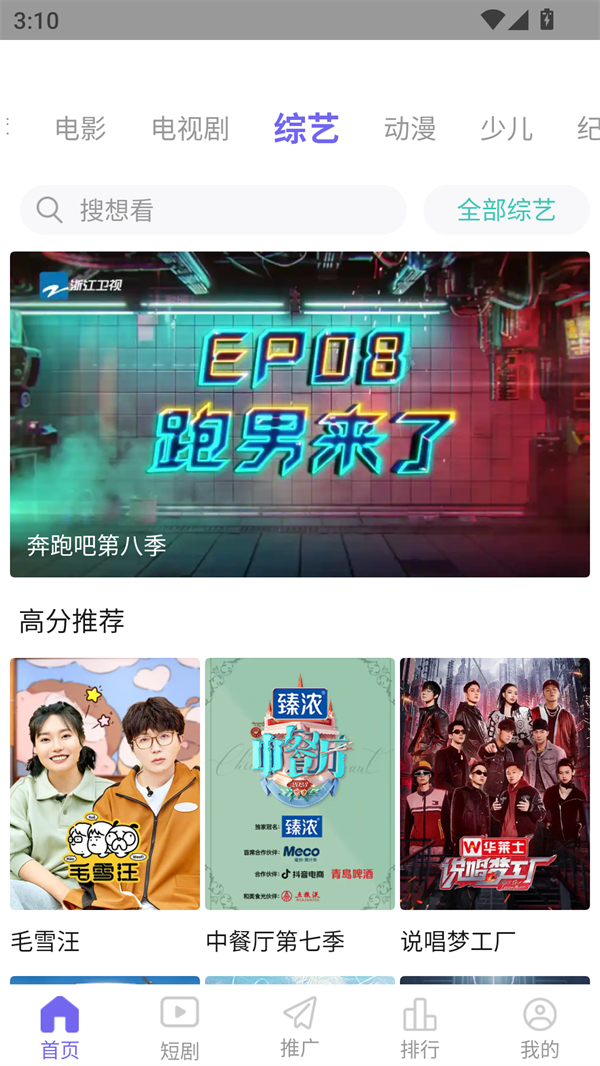Open 全部综艺 full list
Screen dimensions: 600x1066
coord(506,210)
